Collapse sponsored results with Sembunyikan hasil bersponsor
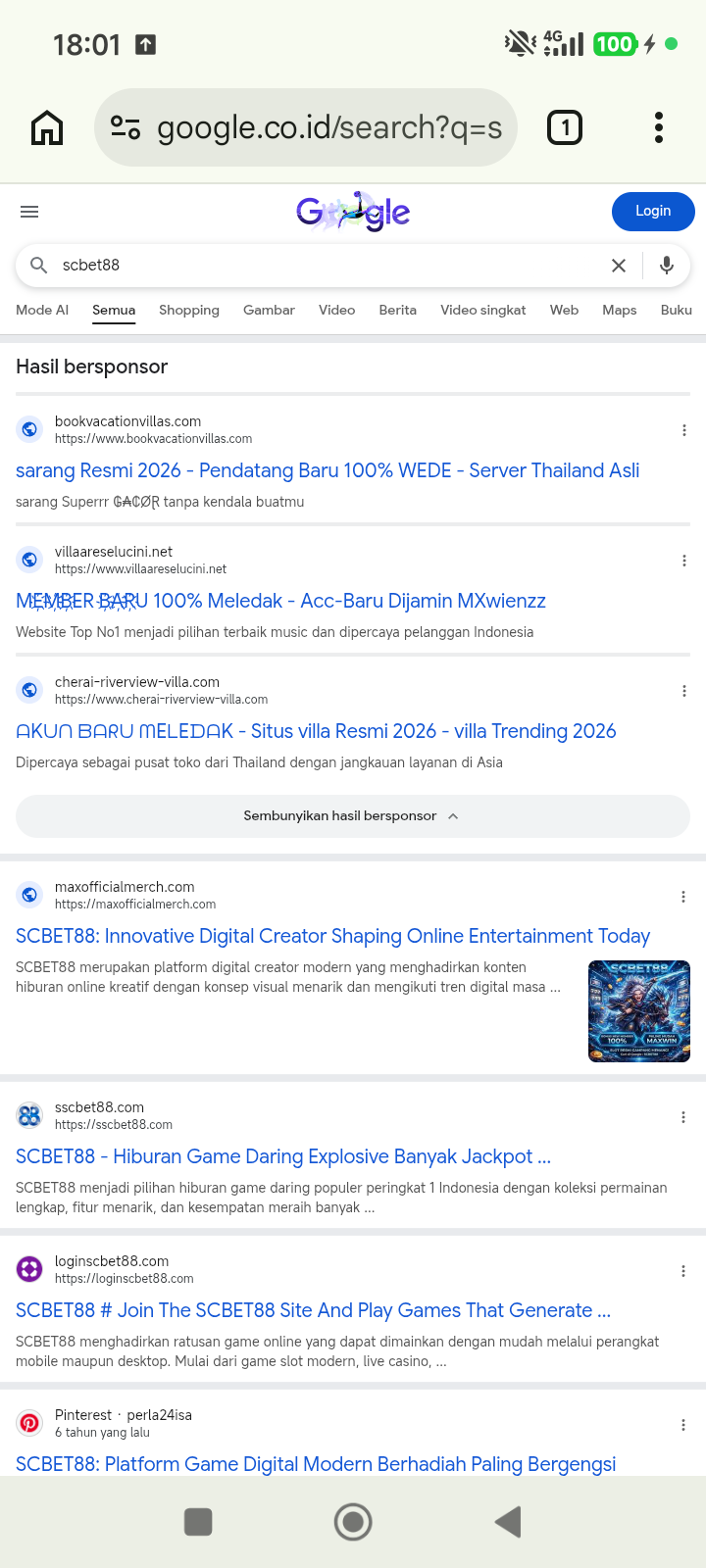This screenshot has width=706, height=1568. point(353,816)
